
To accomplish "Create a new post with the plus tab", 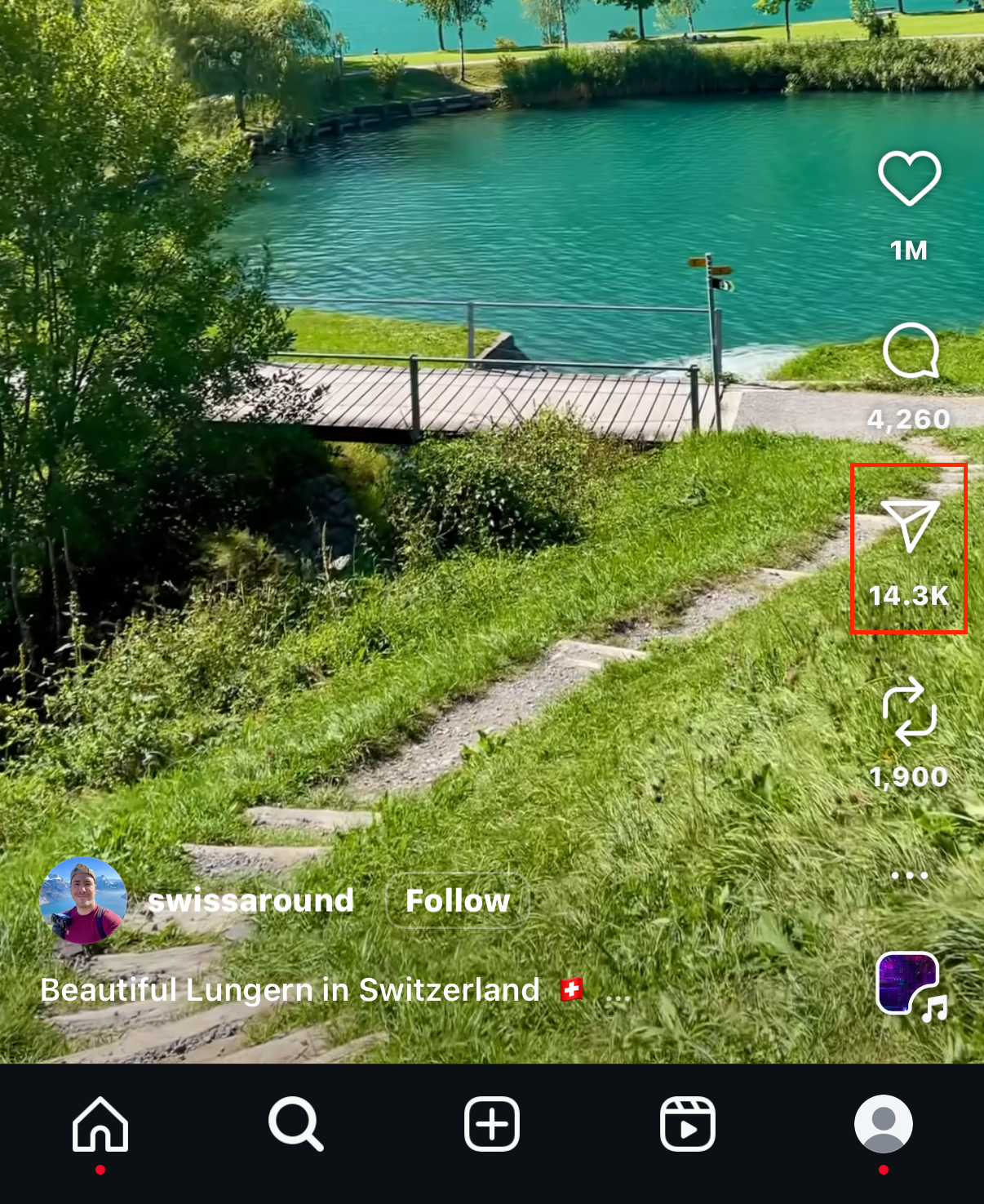I will (x=492, y=1124).
